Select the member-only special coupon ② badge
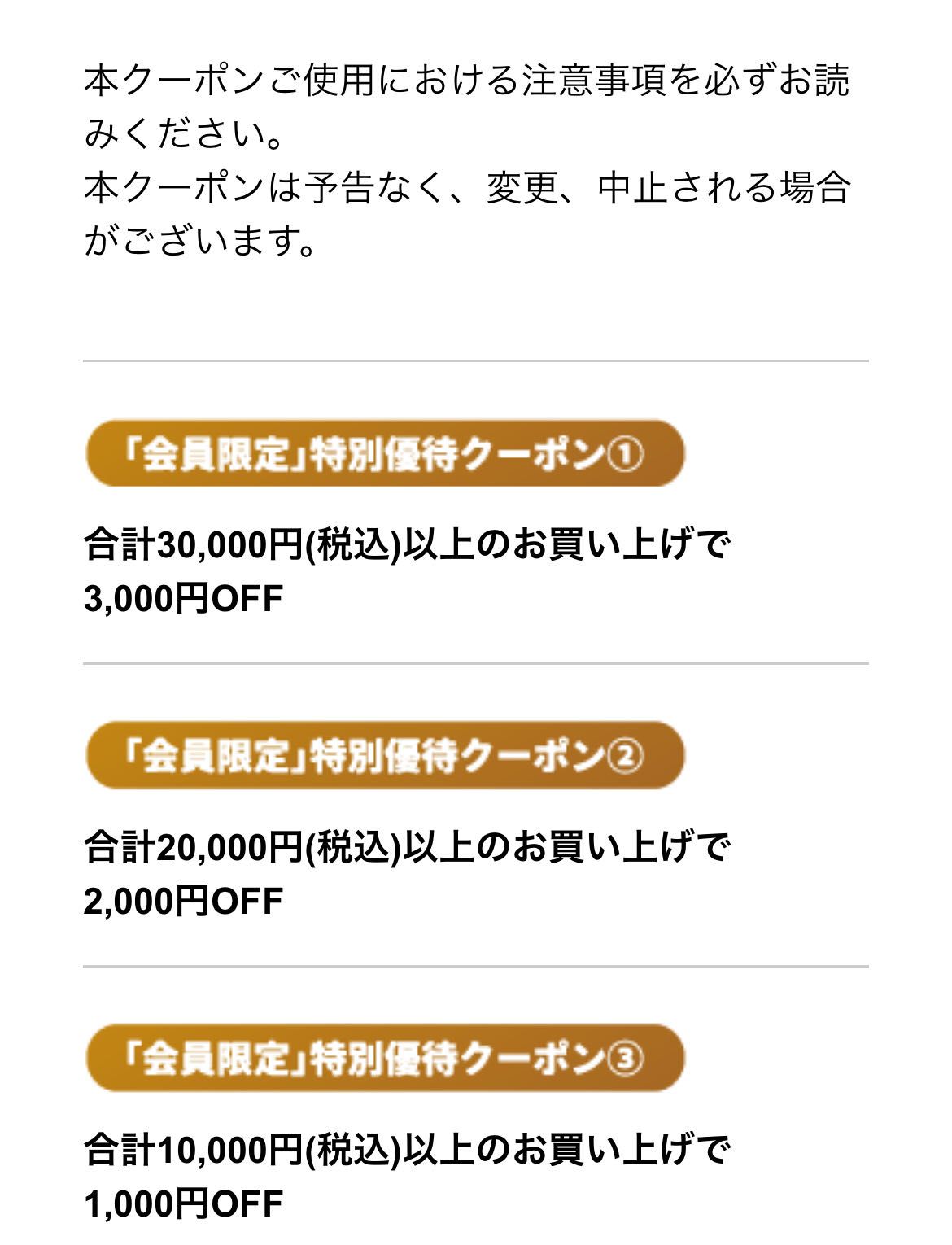 pyautogui.click(x=384, y=756)
